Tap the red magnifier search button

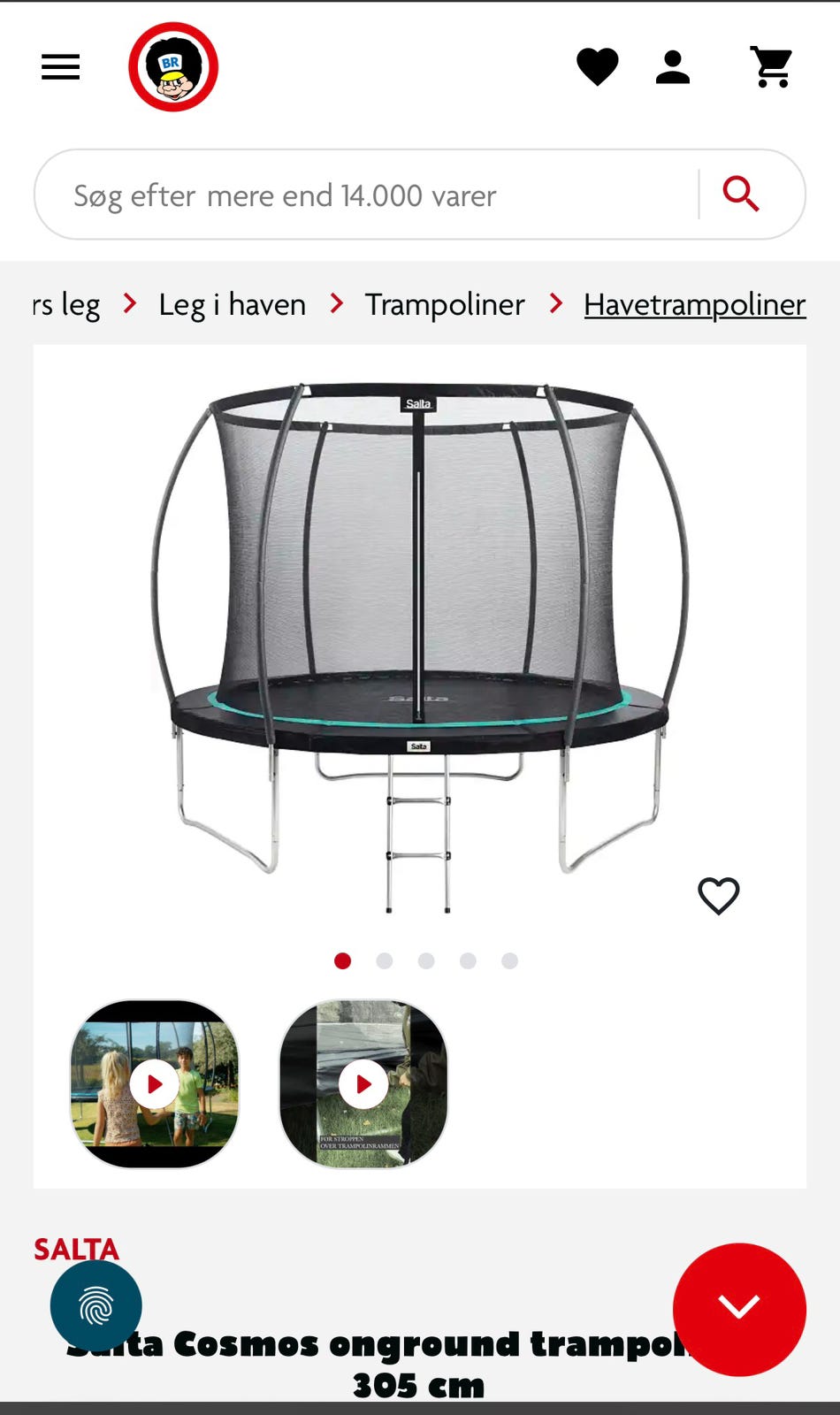tap(741, 194)
